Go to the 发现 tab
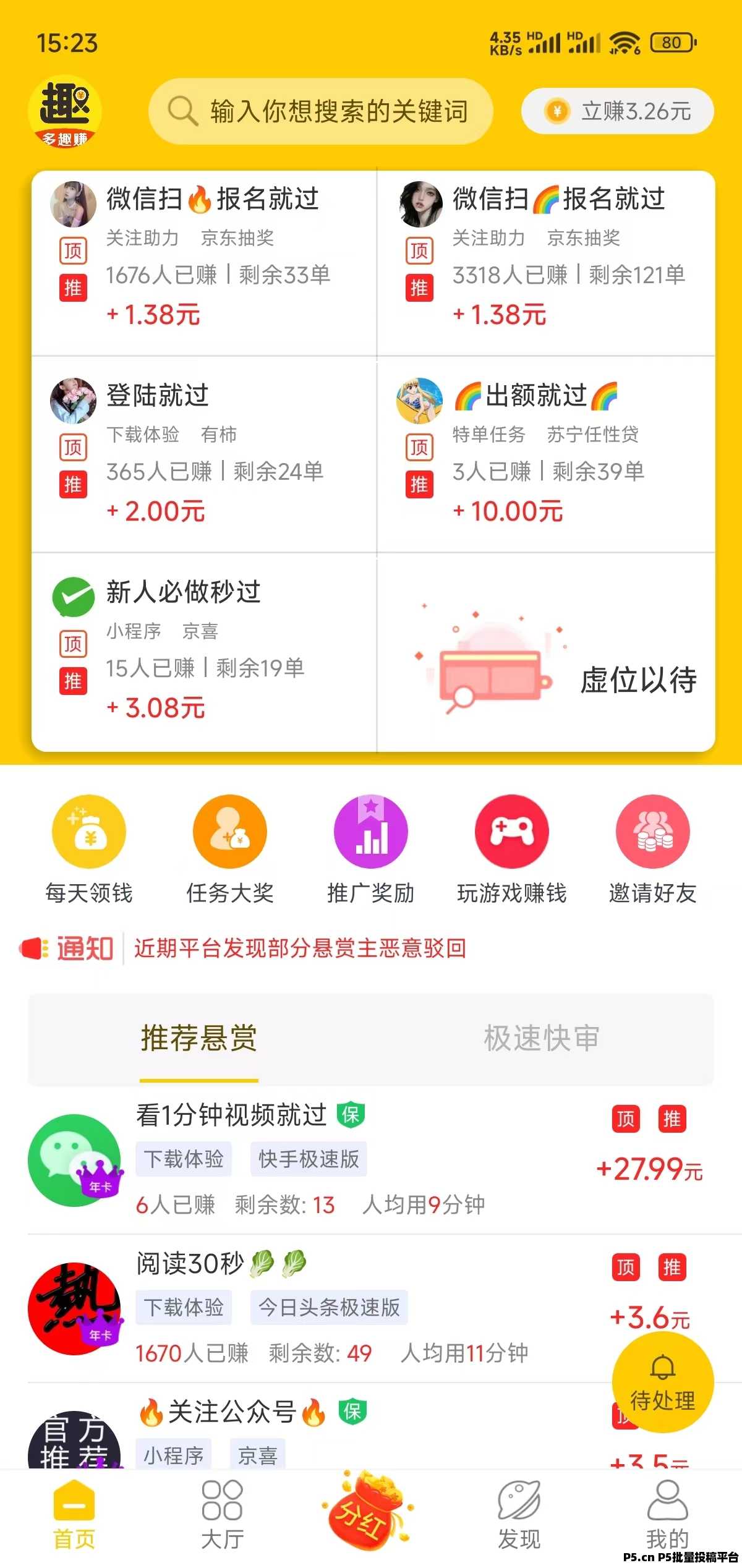 pyautogui.click(x=519, y=1515)
